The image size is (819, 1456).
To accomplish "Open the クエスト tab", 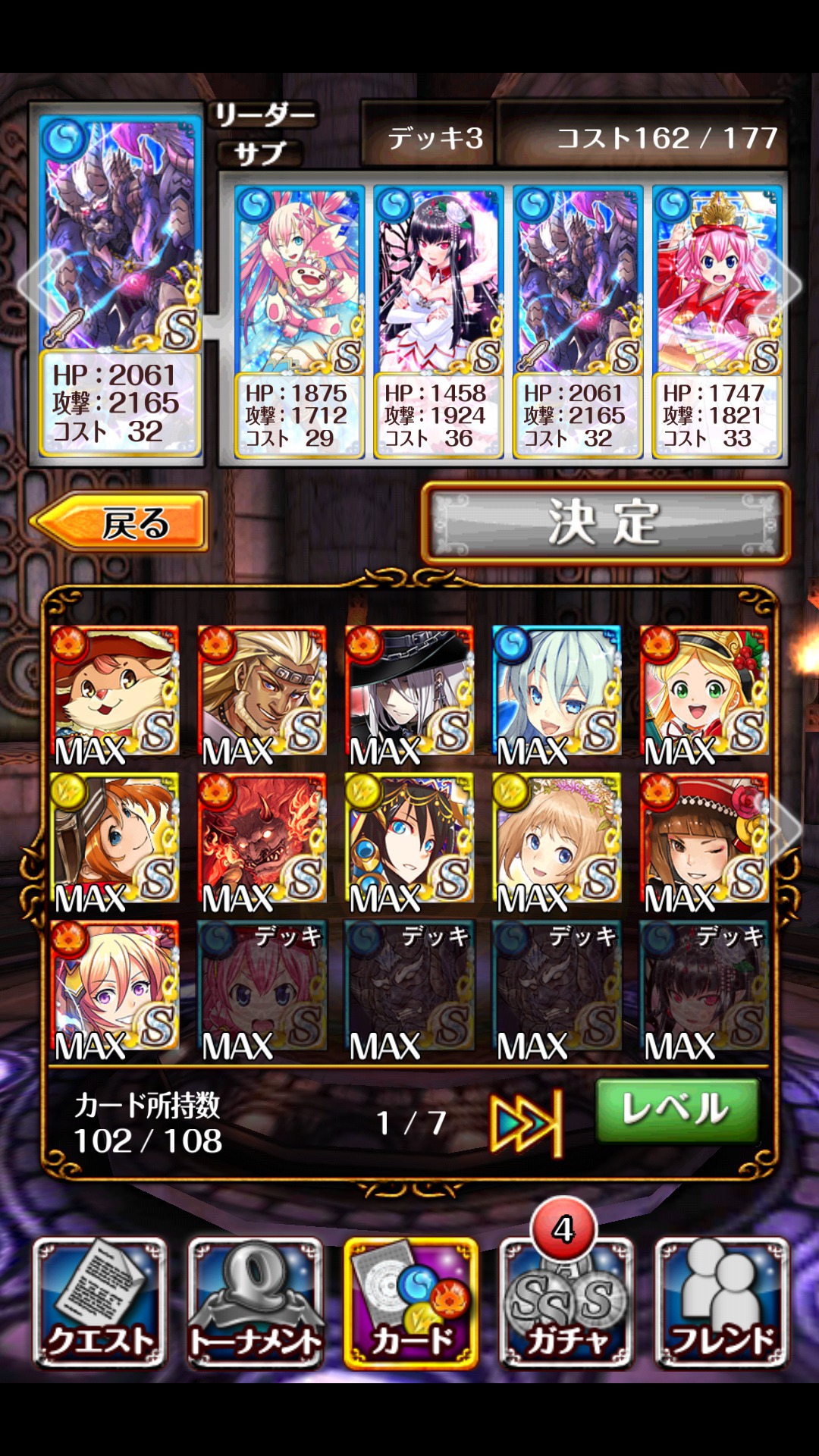I will coord(99,1303).
